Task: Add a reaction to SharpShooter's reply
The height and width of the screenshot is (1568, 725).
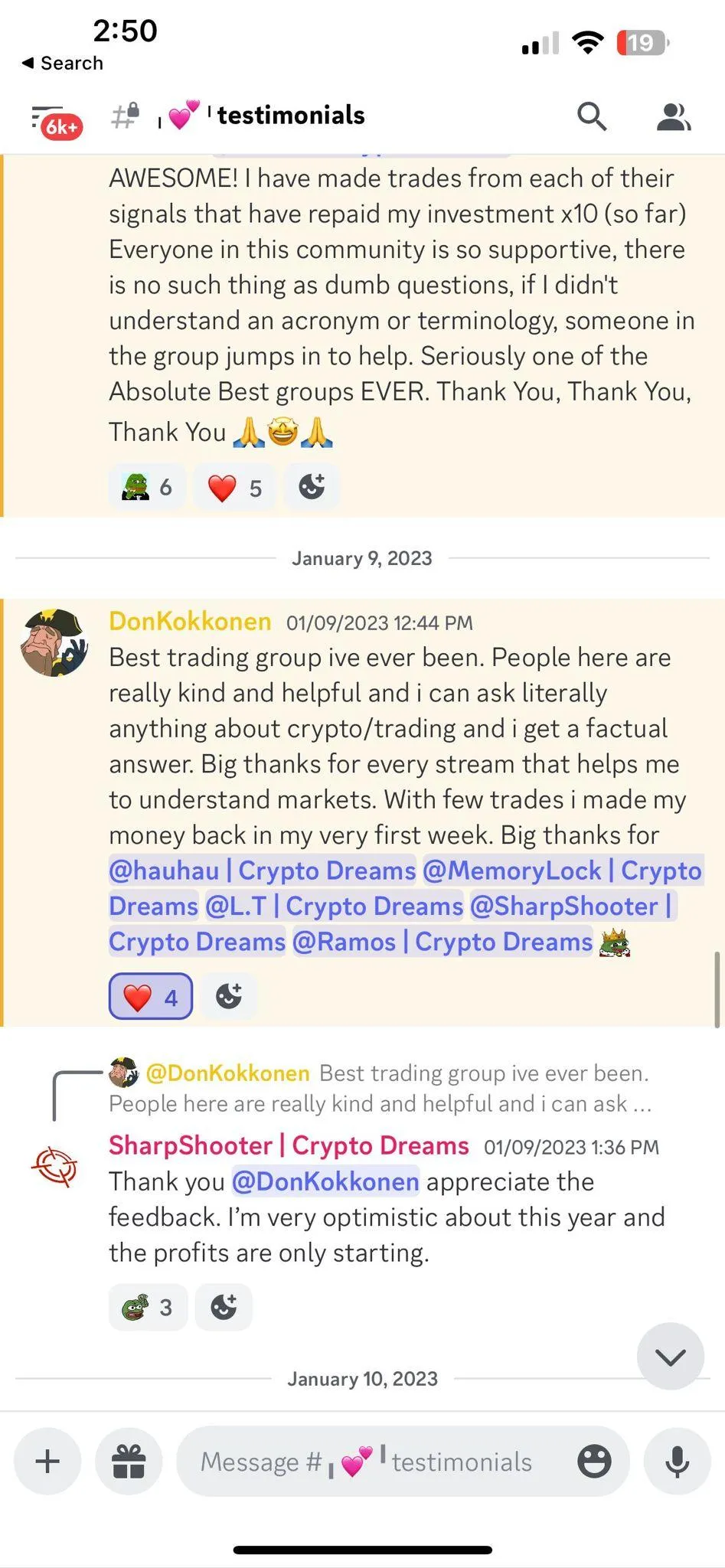Action: tap(224, 1308)
